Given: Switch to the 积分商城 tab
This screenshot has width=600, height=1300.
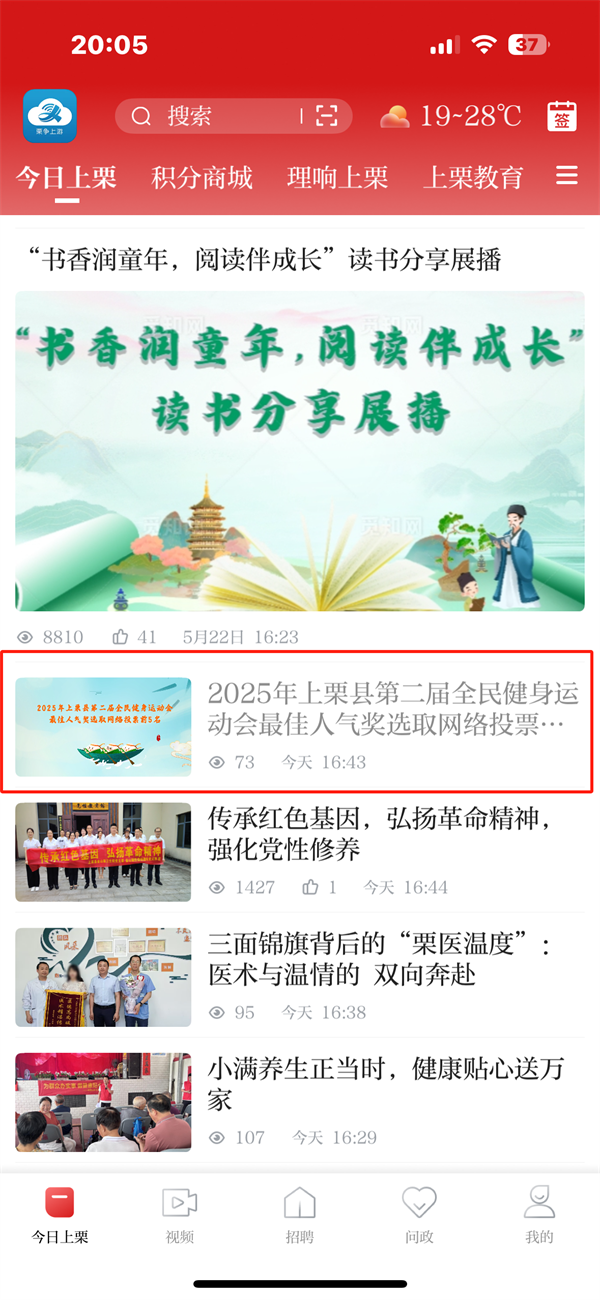Looking at the screenshot, I should [202, 178].
